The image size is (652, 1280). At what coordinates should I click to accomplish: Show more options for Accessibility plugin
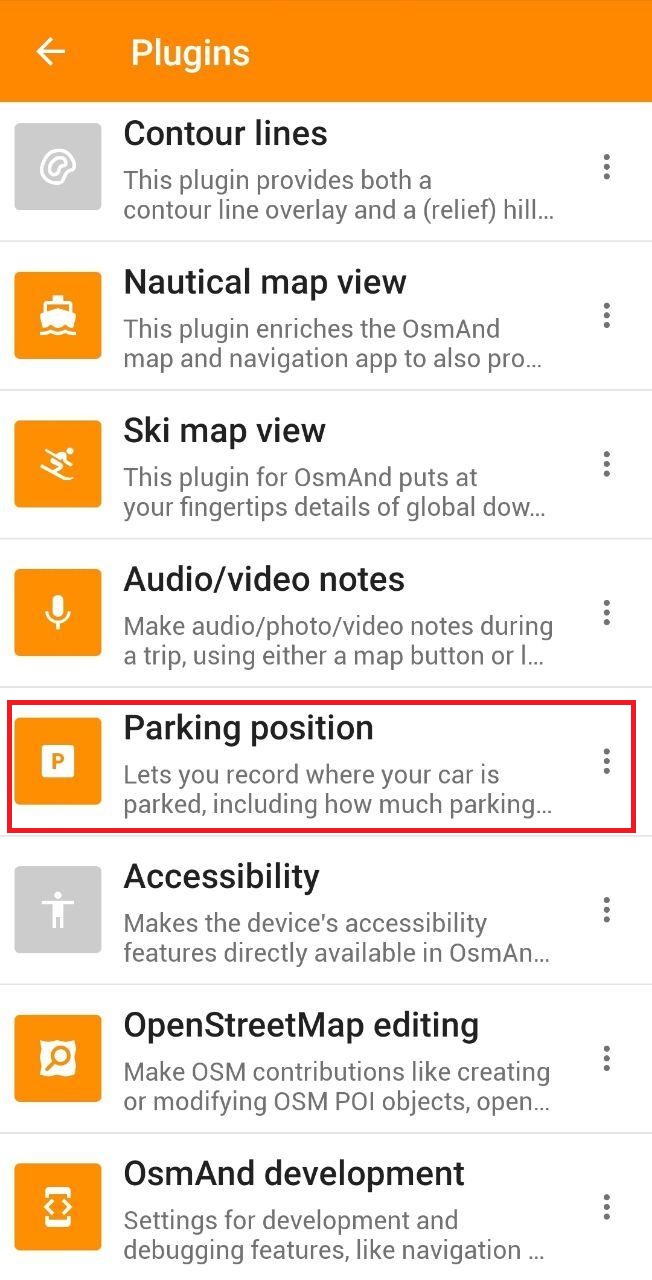pyautogui.click(x=606, y=910)
